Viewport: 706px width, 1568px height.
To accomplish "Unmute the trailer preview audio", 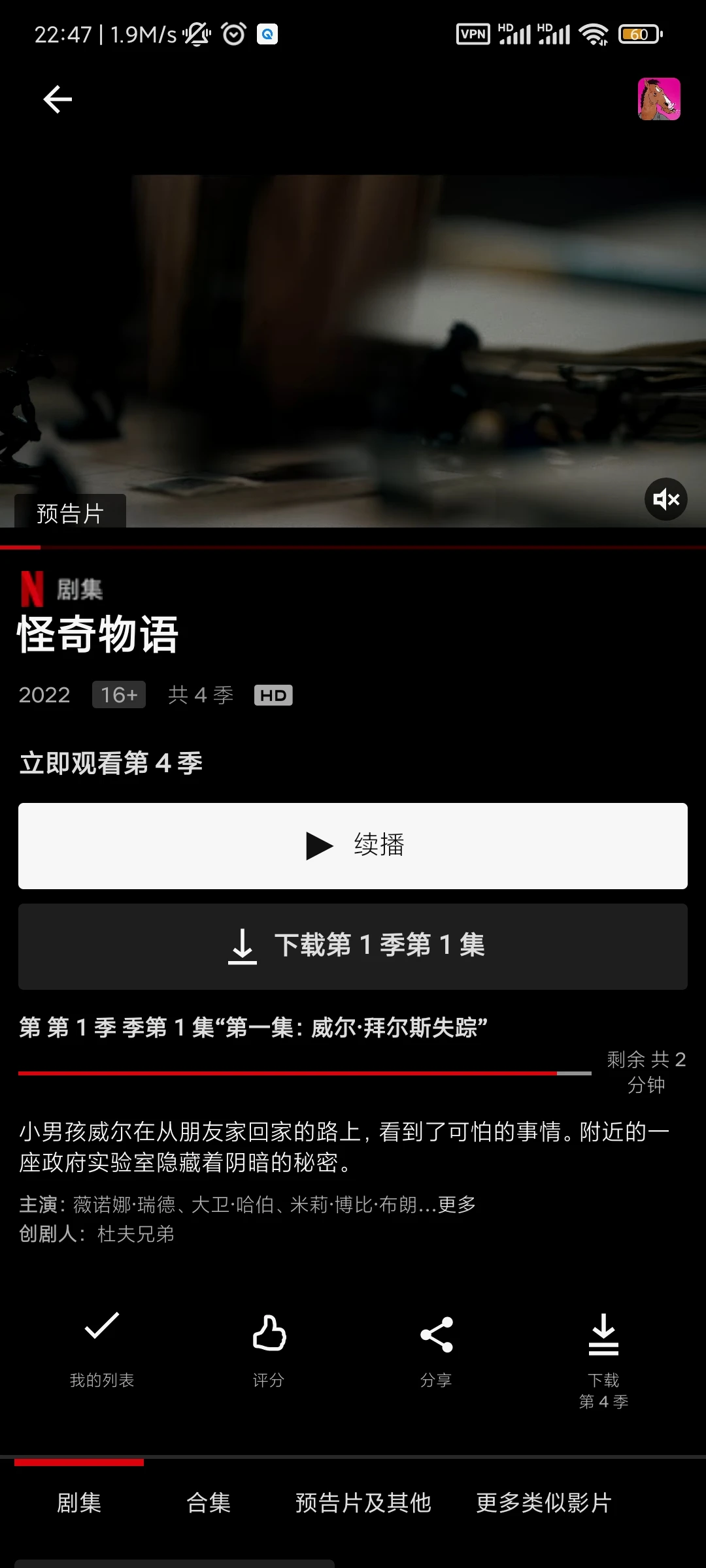I will click(665, 500).
